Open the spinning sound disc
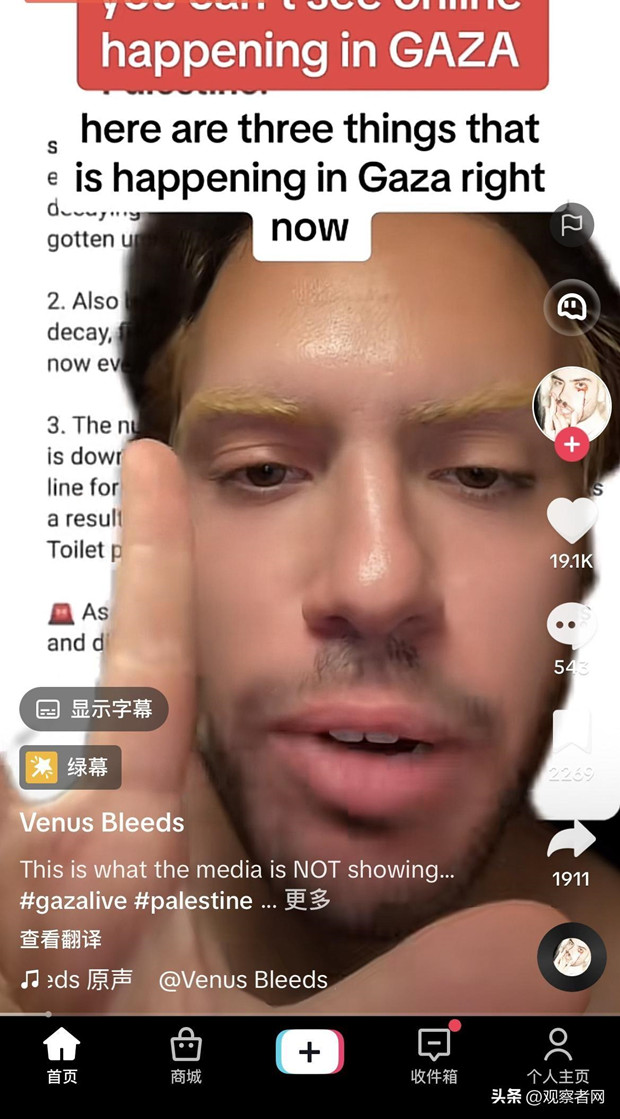The image size is (620, 1119). pos(571,957)
